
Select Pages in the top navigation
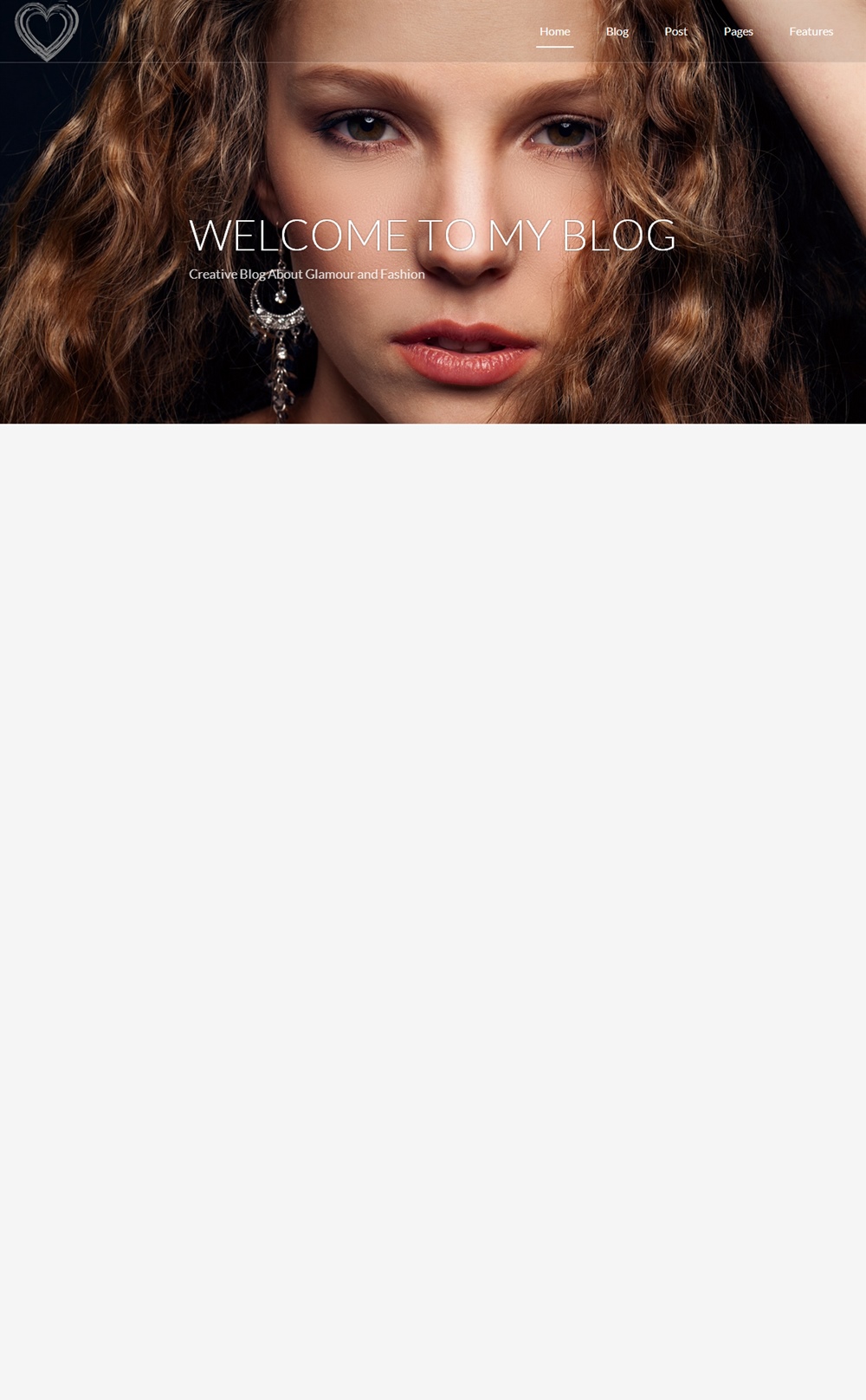[738, 31]
